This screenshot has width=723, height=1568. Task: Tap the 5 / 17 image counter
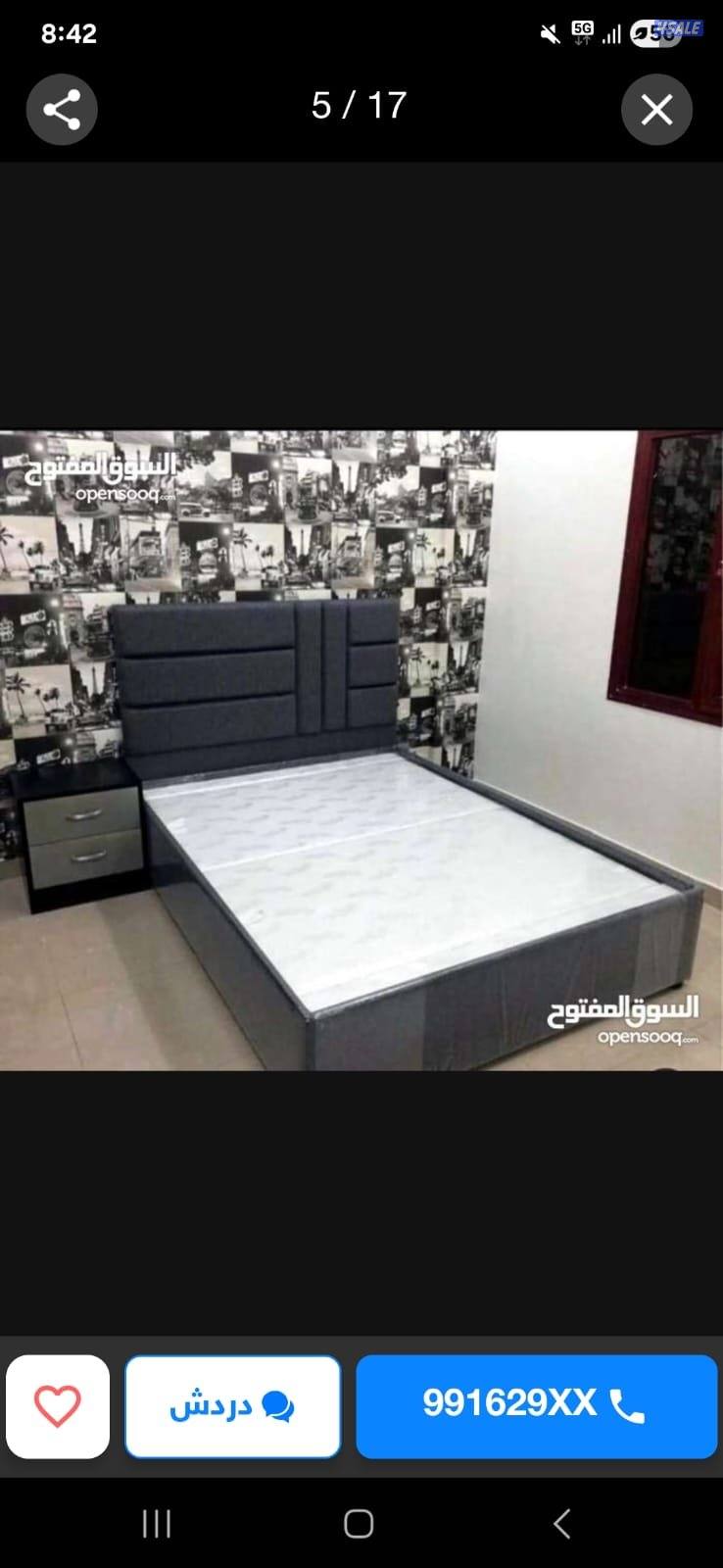[359, 104]
